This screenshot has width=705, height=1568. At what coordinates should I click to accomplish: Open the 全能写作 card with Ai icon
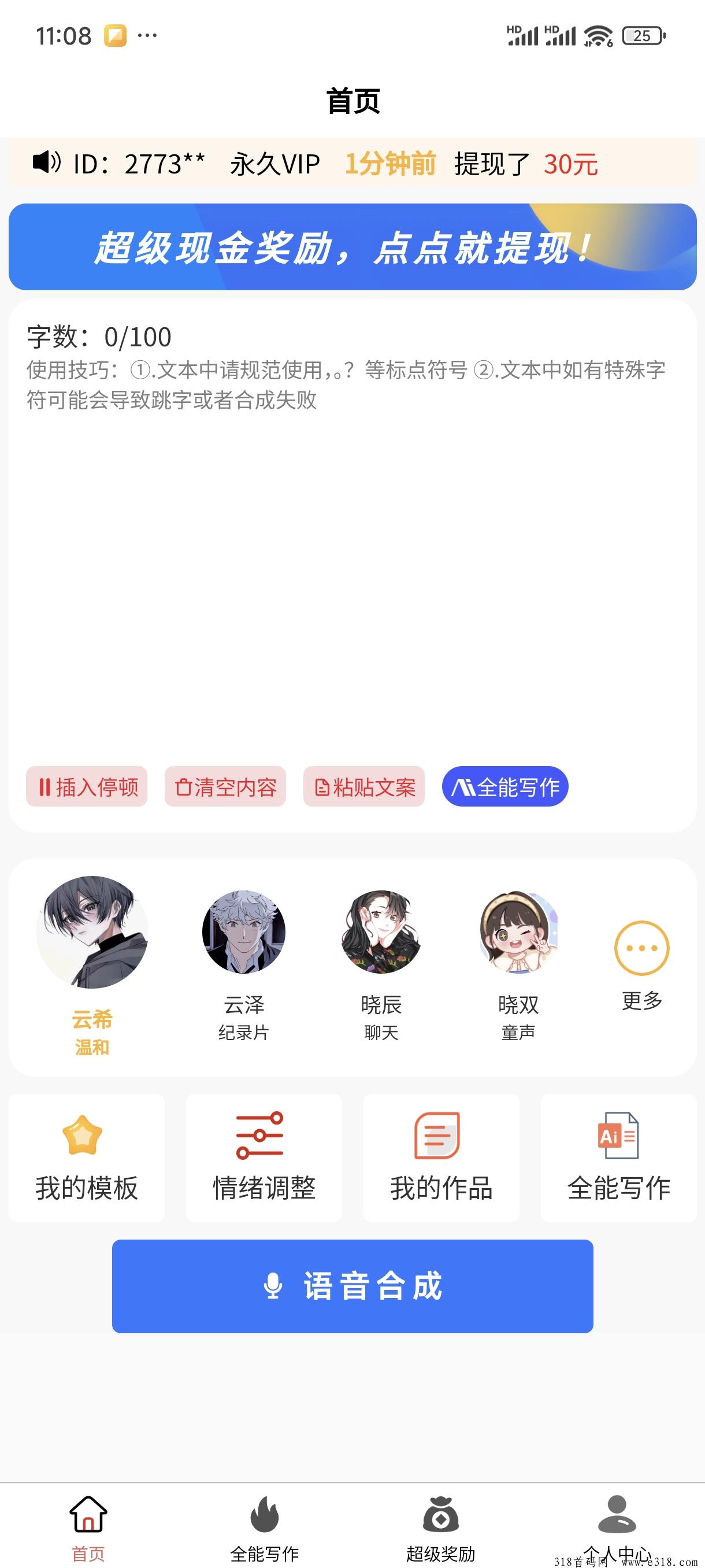point(619,1157)
